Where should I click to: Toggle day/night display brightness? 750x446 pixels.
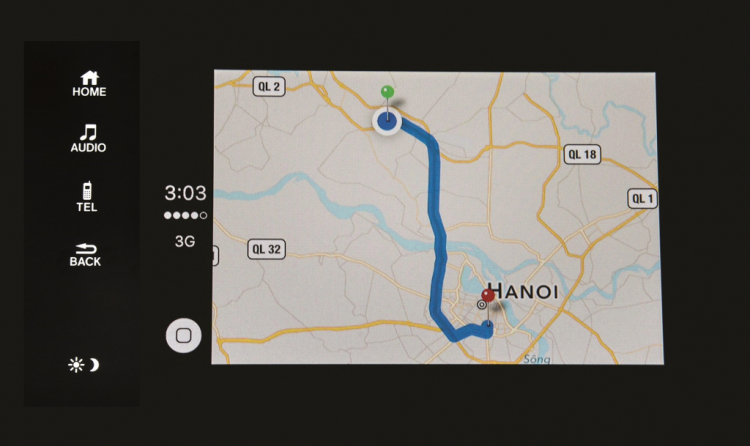[84, 365]
